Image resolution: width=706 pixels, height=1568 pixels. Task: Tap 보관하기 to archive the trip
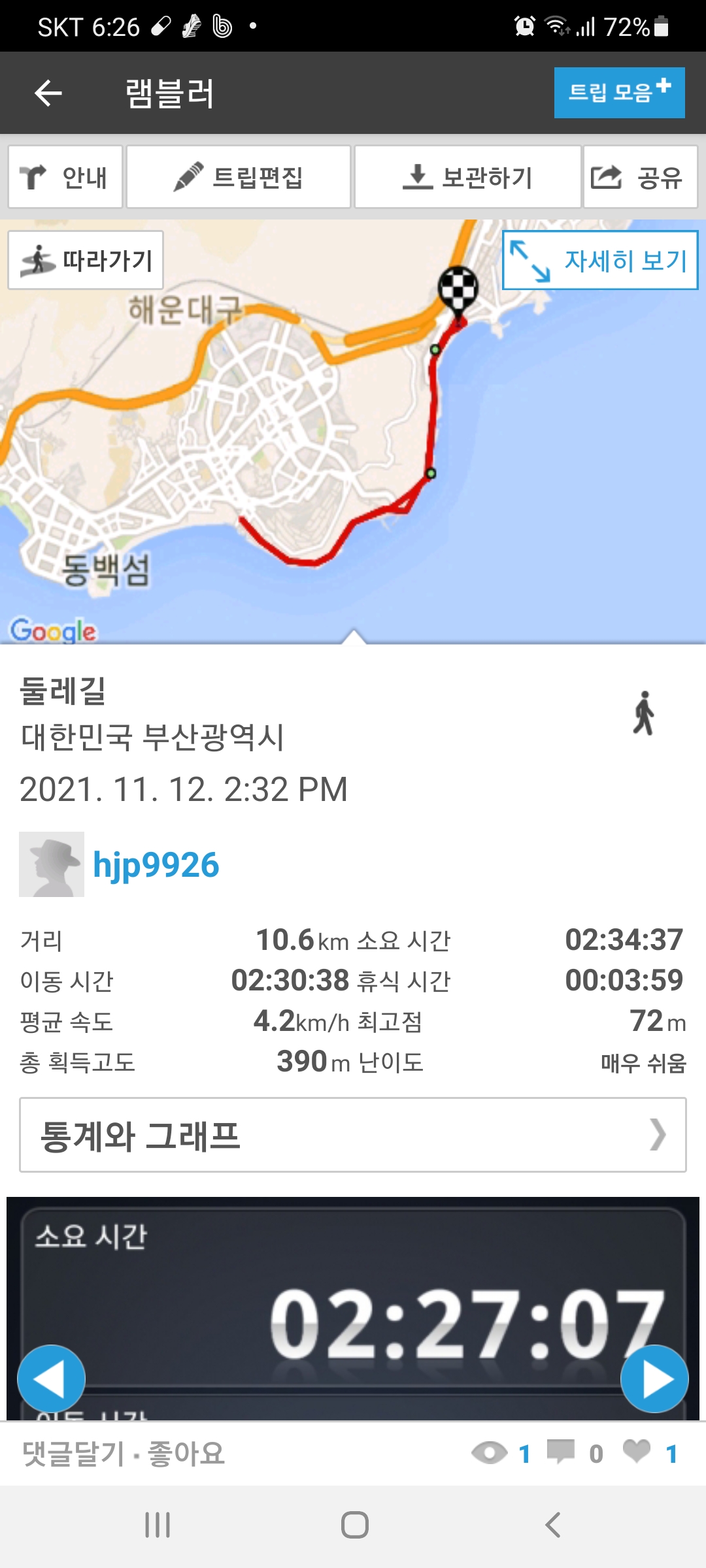click(467, 177)
